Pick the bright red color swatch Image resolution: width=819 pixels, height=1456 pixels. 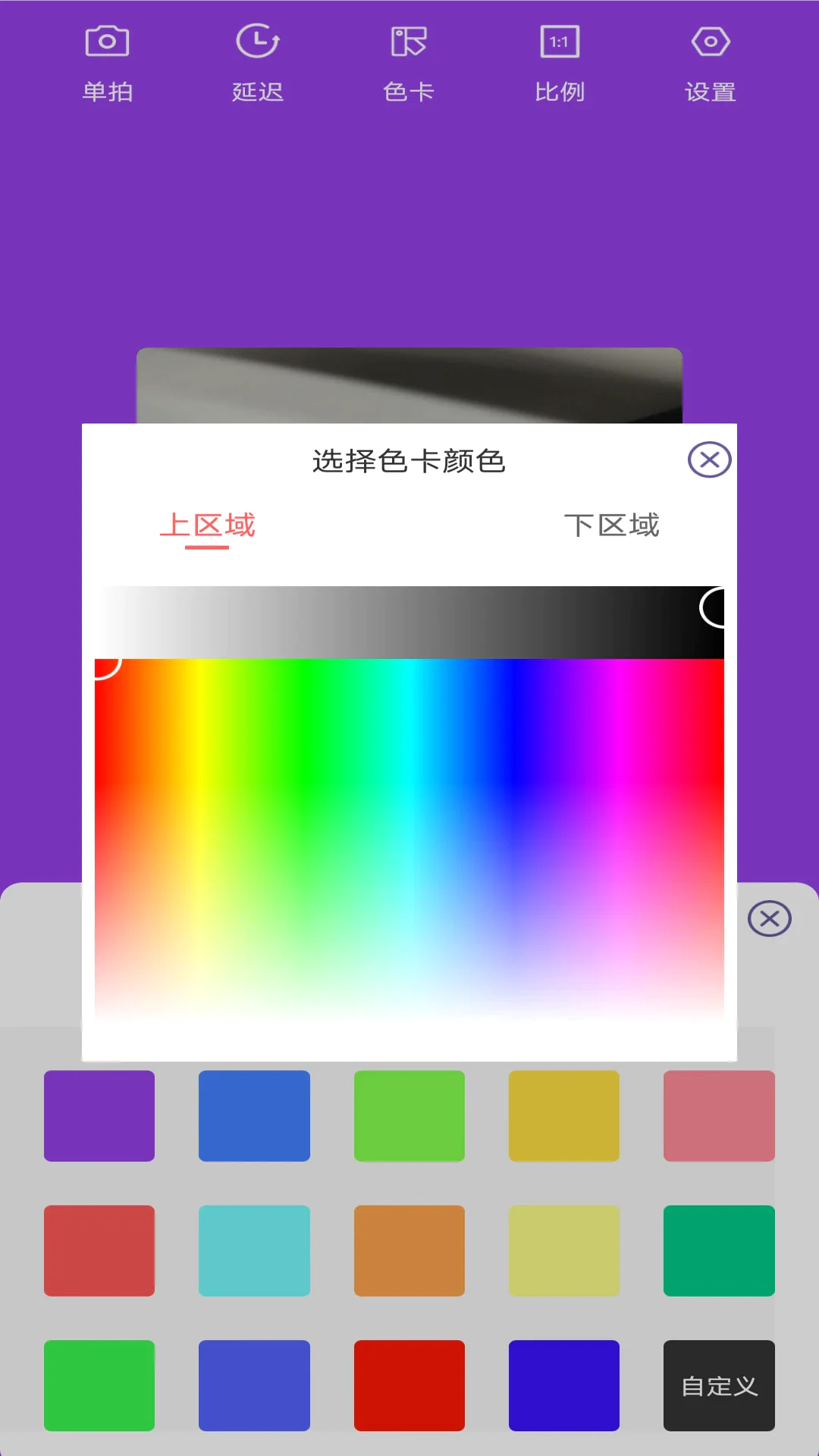click(409, 1385)
